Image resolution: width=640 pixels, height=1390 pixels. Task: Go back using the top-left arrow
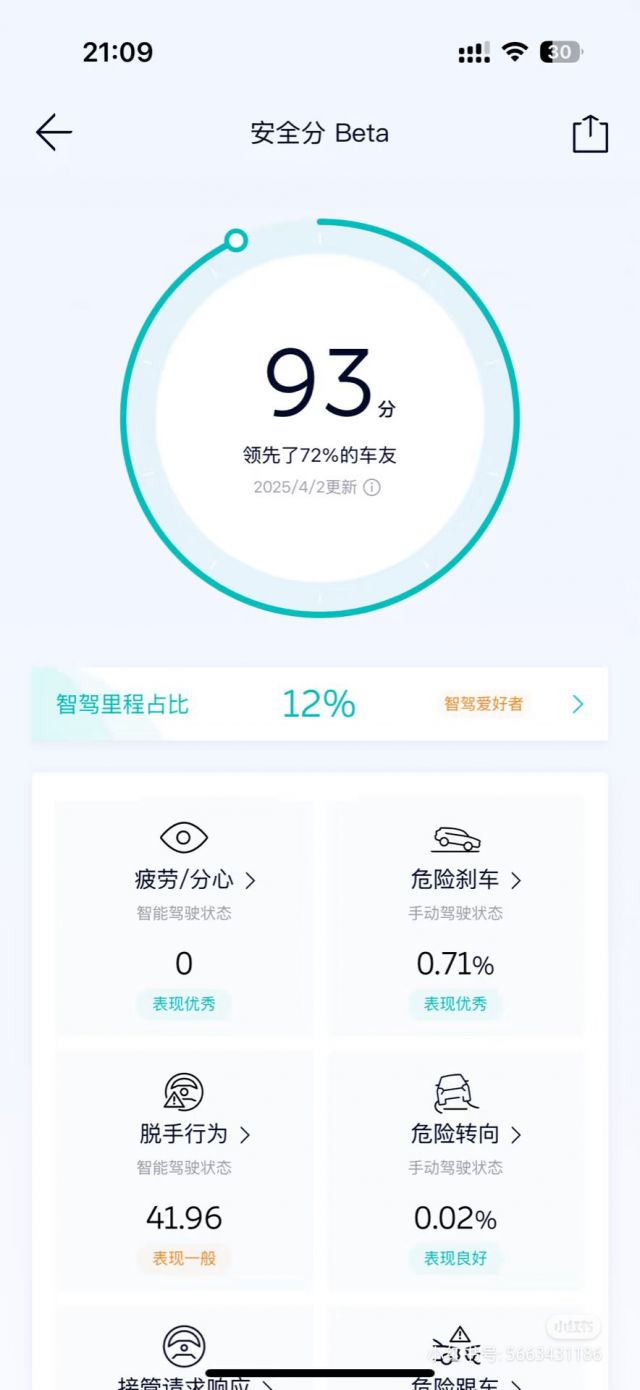click(x=54, y=133)
